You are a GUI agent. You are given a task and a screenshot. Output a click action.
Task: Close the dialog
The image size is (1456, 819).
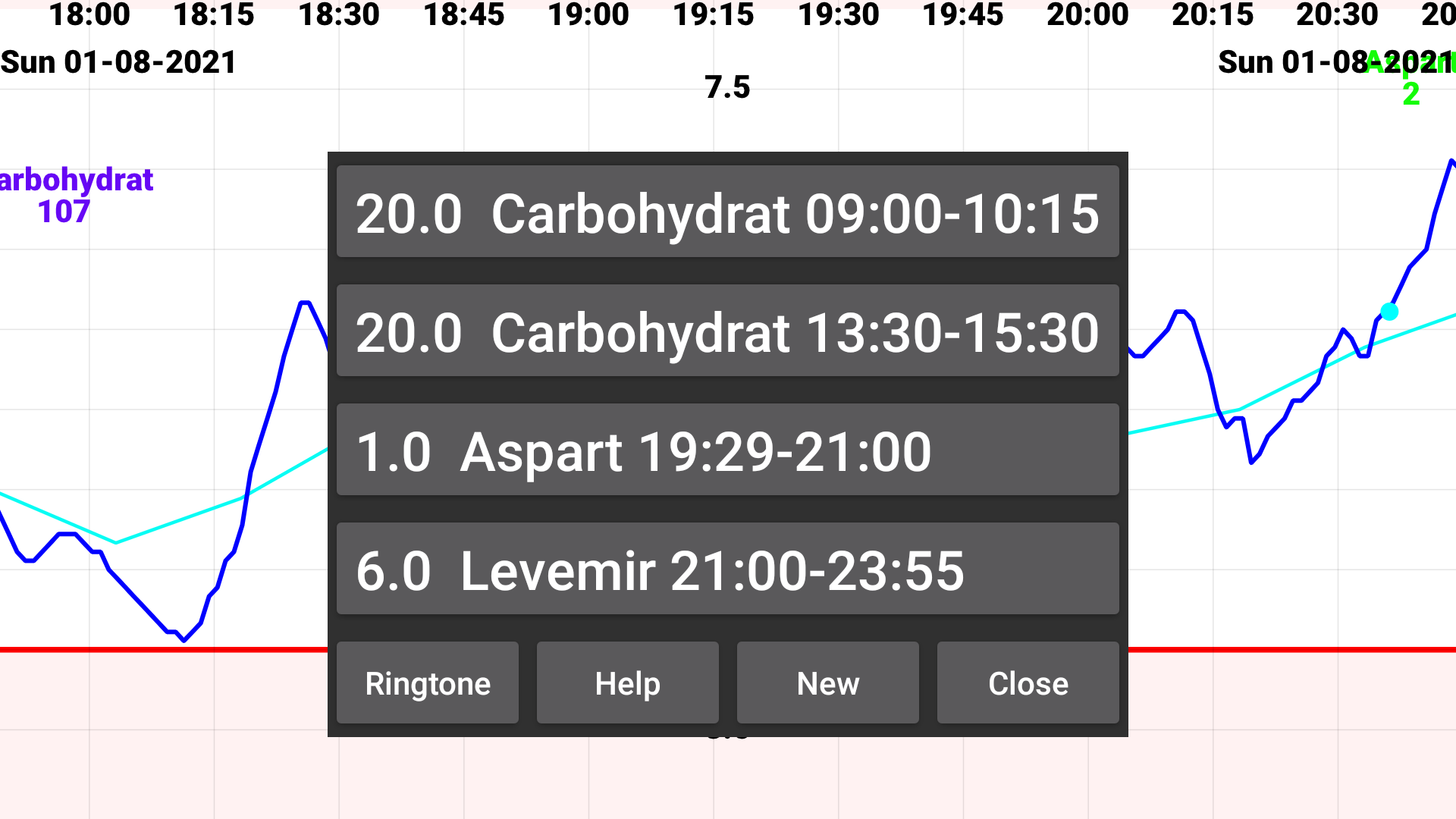tap(1028, 683)
